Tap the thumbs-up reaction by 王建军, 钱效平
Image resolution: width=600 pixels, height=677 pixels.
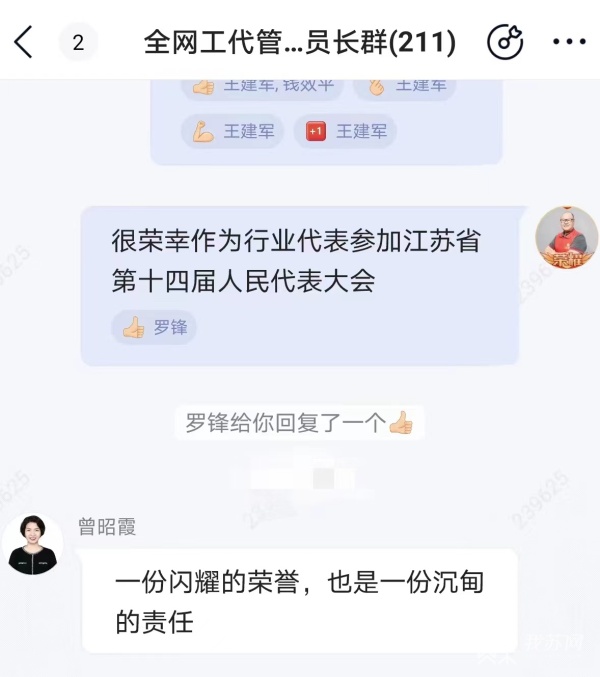[x=262, y=86]
